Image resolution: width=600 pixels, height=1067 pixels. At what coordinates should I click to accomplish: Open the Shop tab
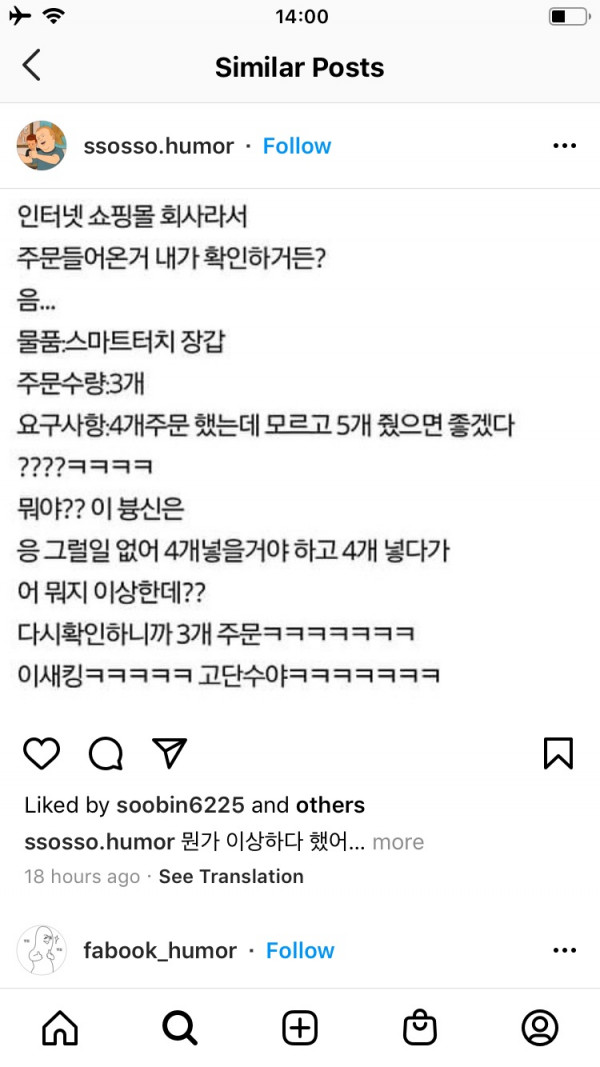[x=420, y=1027]
